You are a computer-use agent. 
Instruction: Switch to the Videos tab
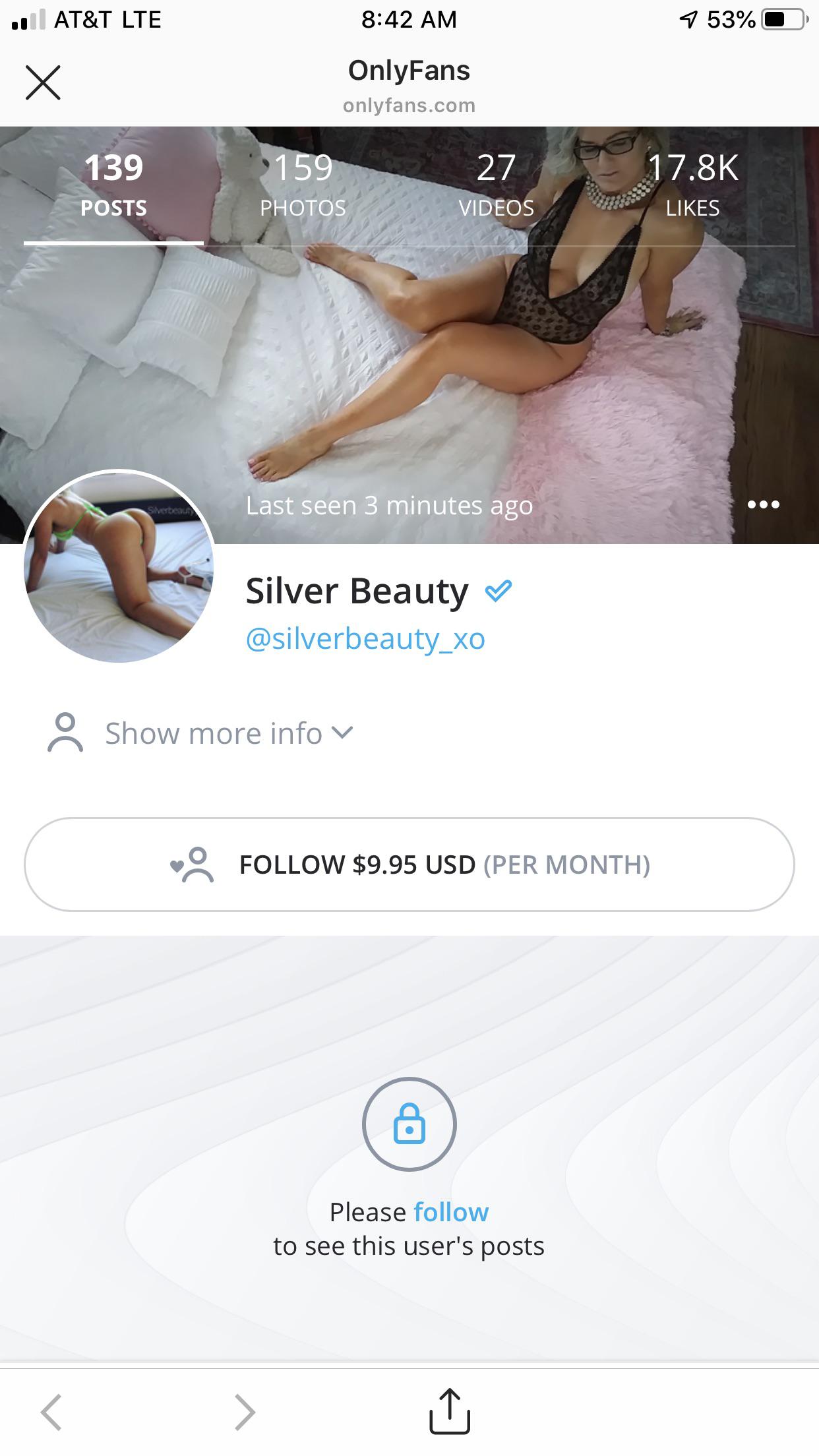pos(496,185)
